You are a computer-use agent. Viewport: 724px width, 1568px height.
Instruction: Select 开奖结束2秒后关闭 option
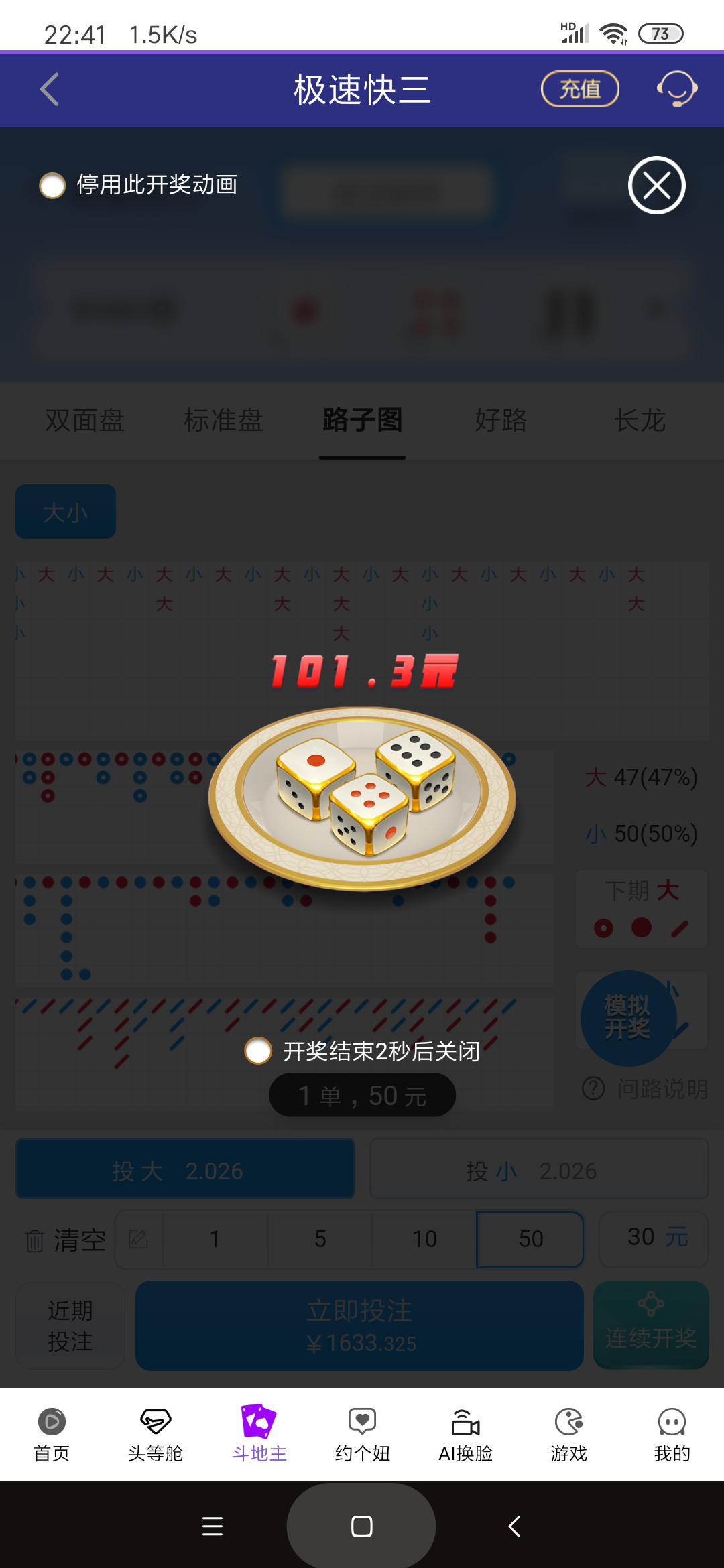pos(258,1051)
